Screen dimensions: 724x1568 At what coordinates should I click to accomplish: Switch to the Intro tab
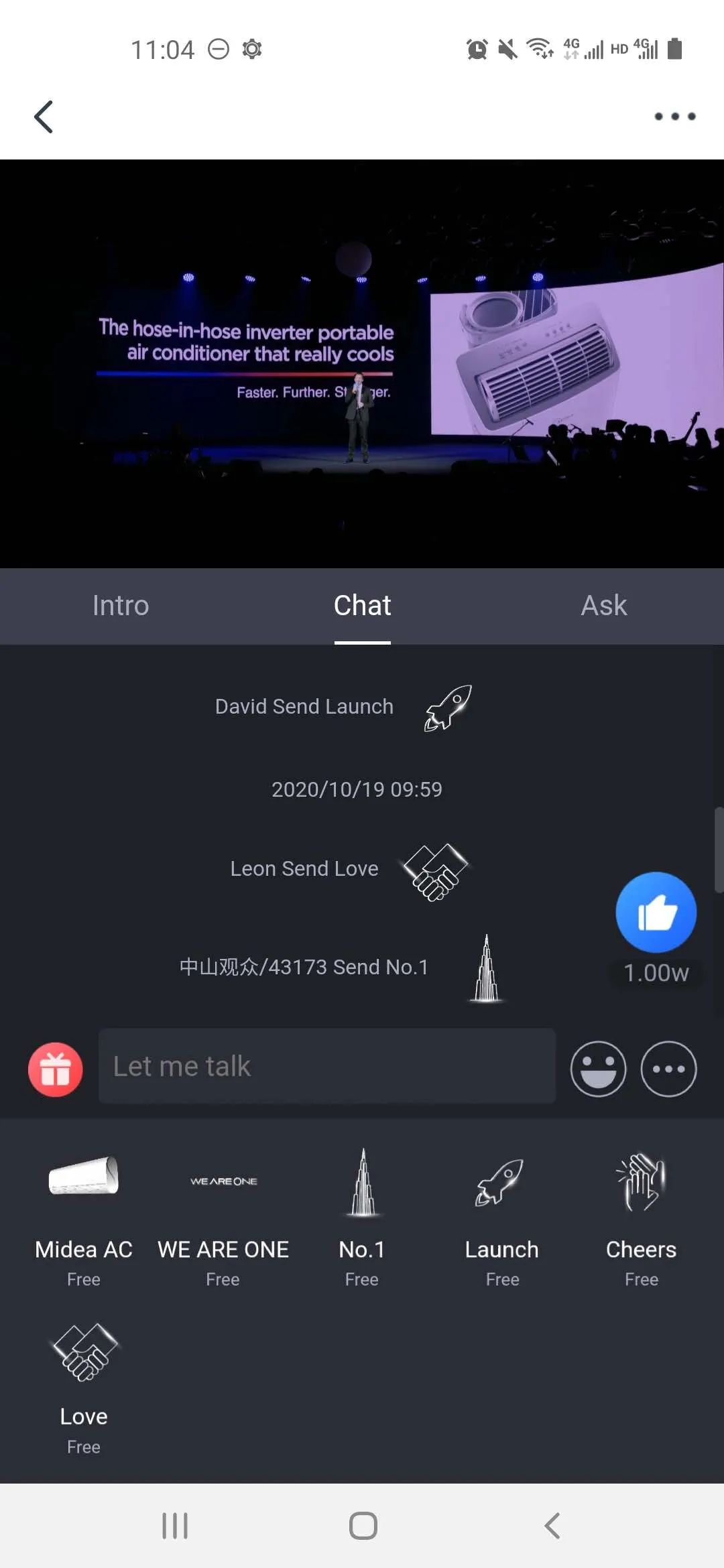121,606
